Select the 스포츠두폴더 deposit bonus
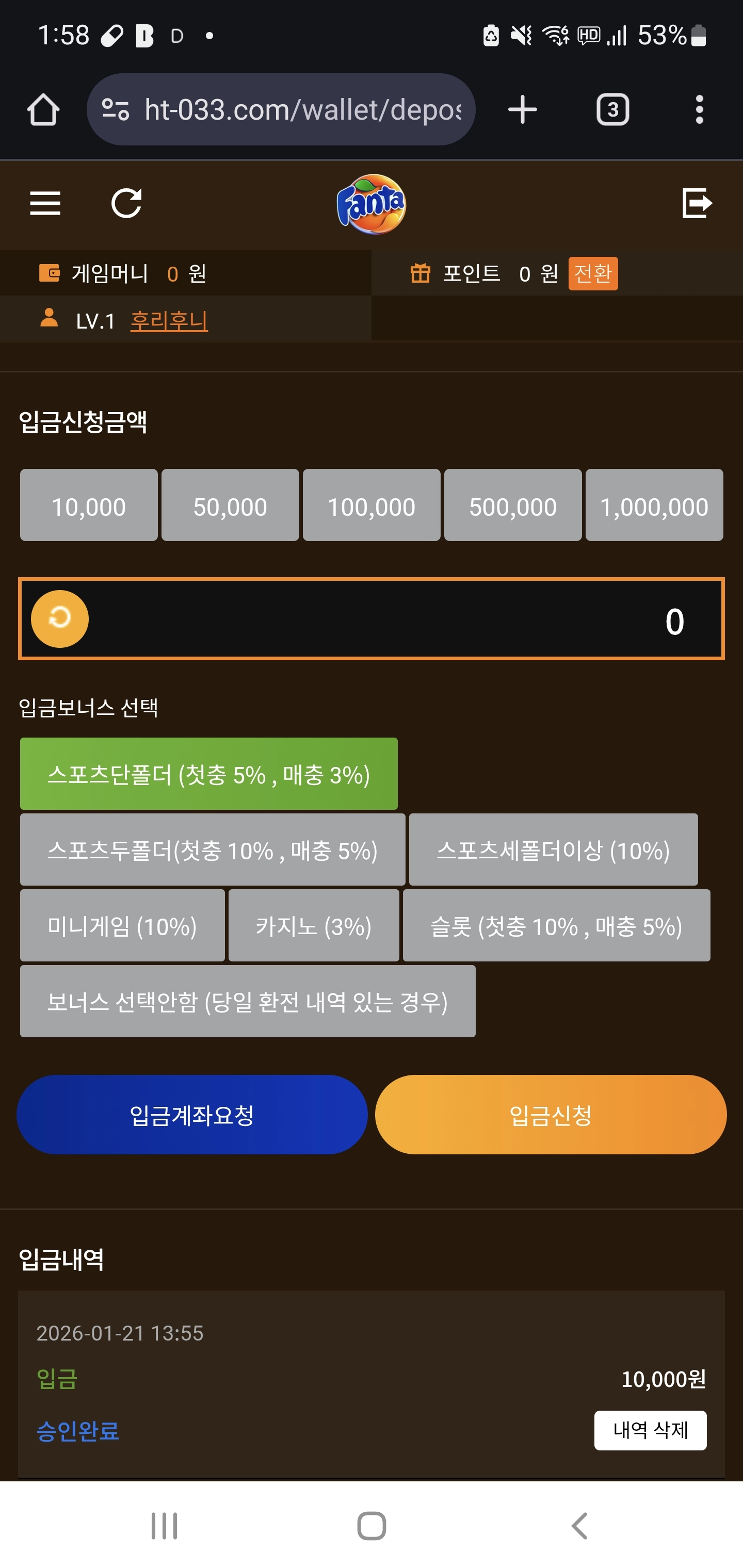 pyautogui.click(x=212, y=850)
